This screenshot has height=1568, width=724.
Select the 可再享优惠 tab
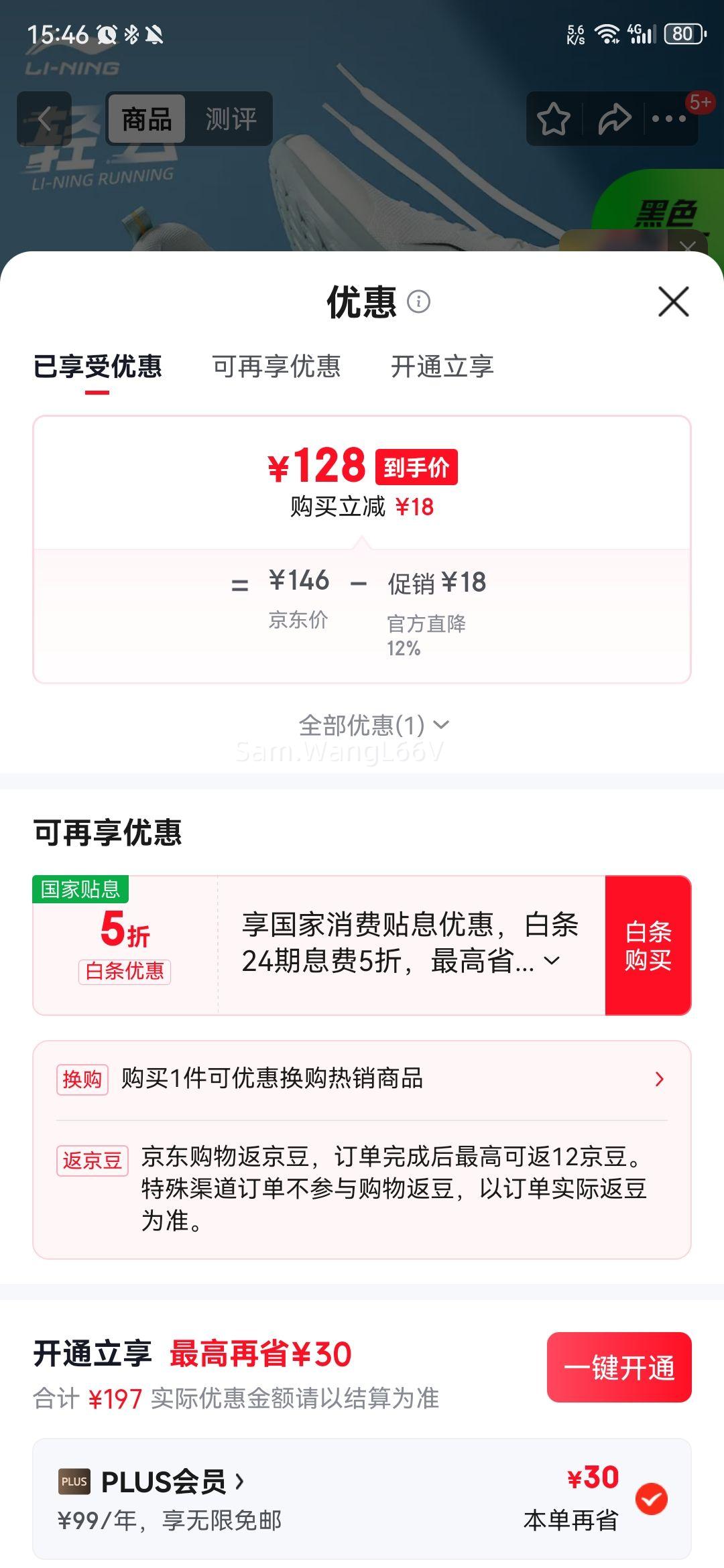coord(277,367)
